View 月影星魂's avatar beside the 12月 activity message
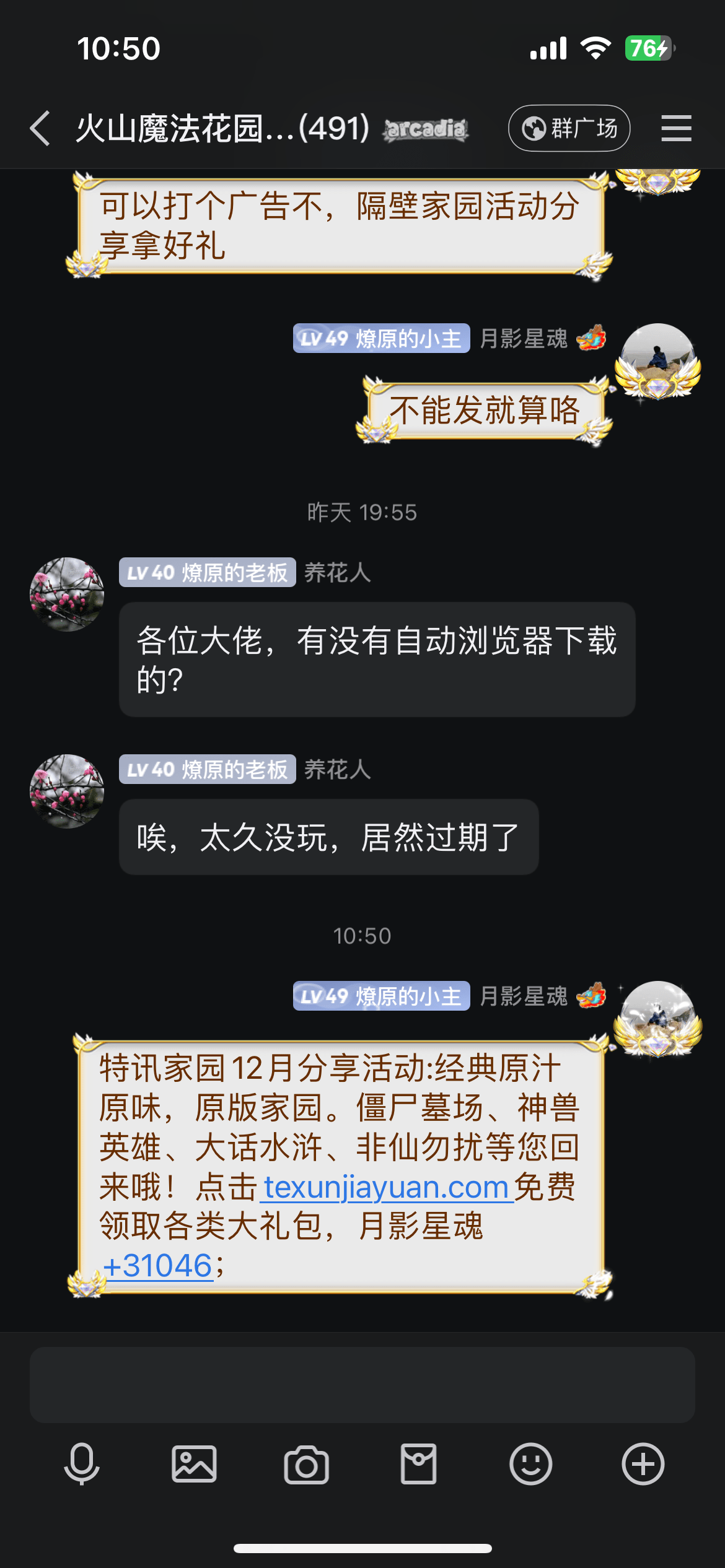Image resolution: width=725 pixels, height=1568 pixels. (658, 1017)
